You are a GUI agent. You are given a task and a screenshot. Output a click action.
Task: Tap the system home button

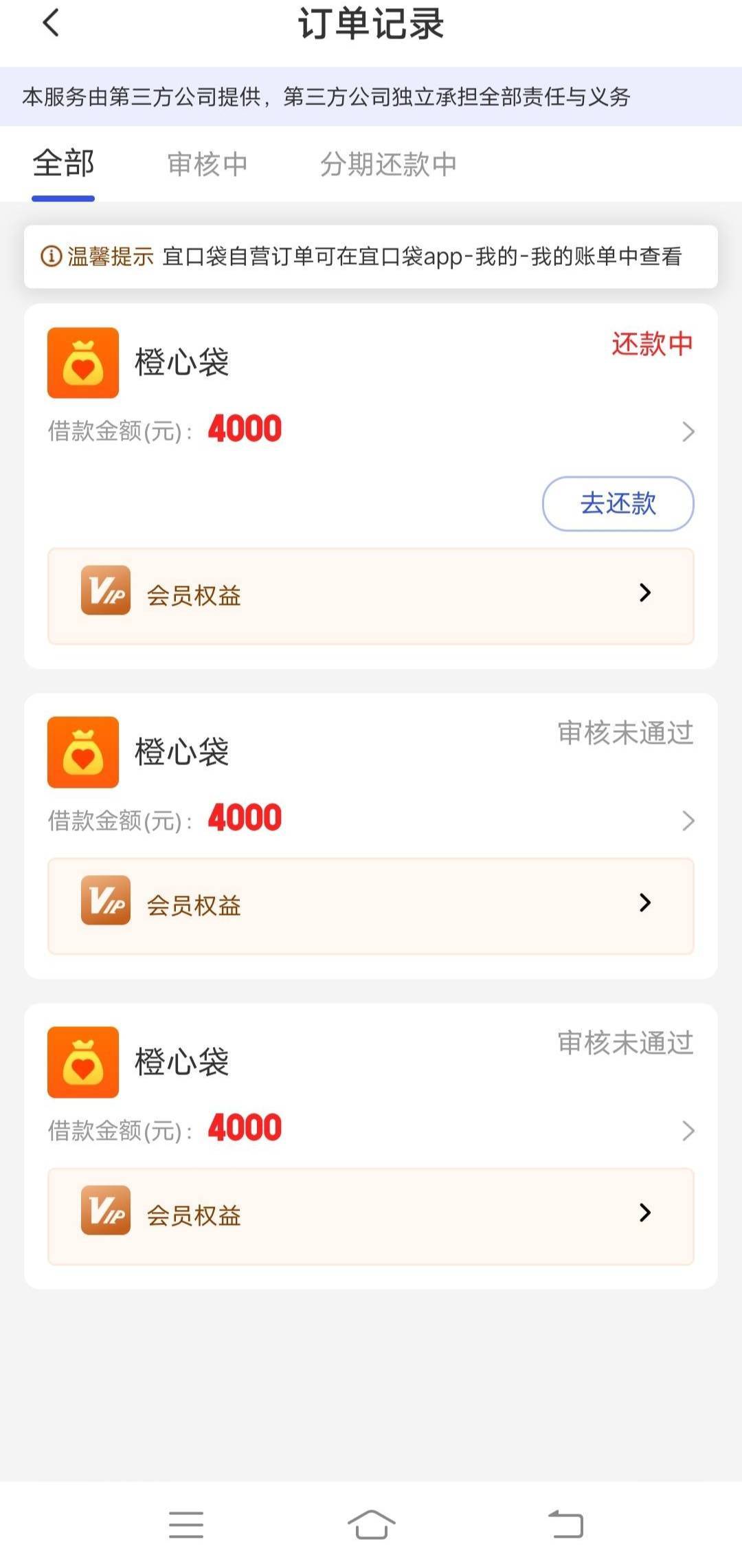371,1525
